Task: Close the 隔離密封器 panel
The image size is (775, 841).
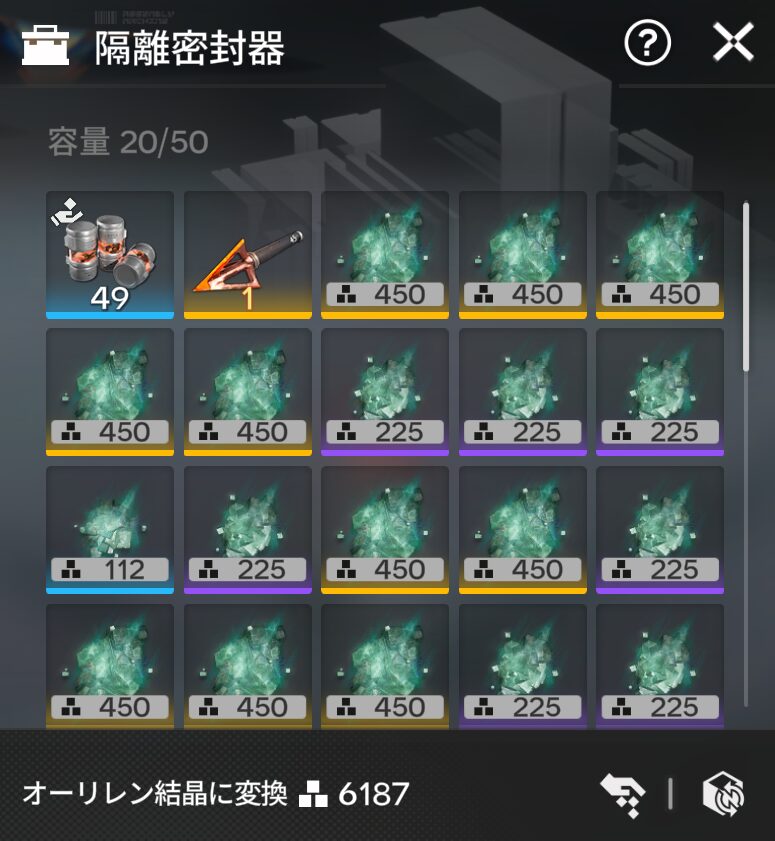Action: [733, 44]
